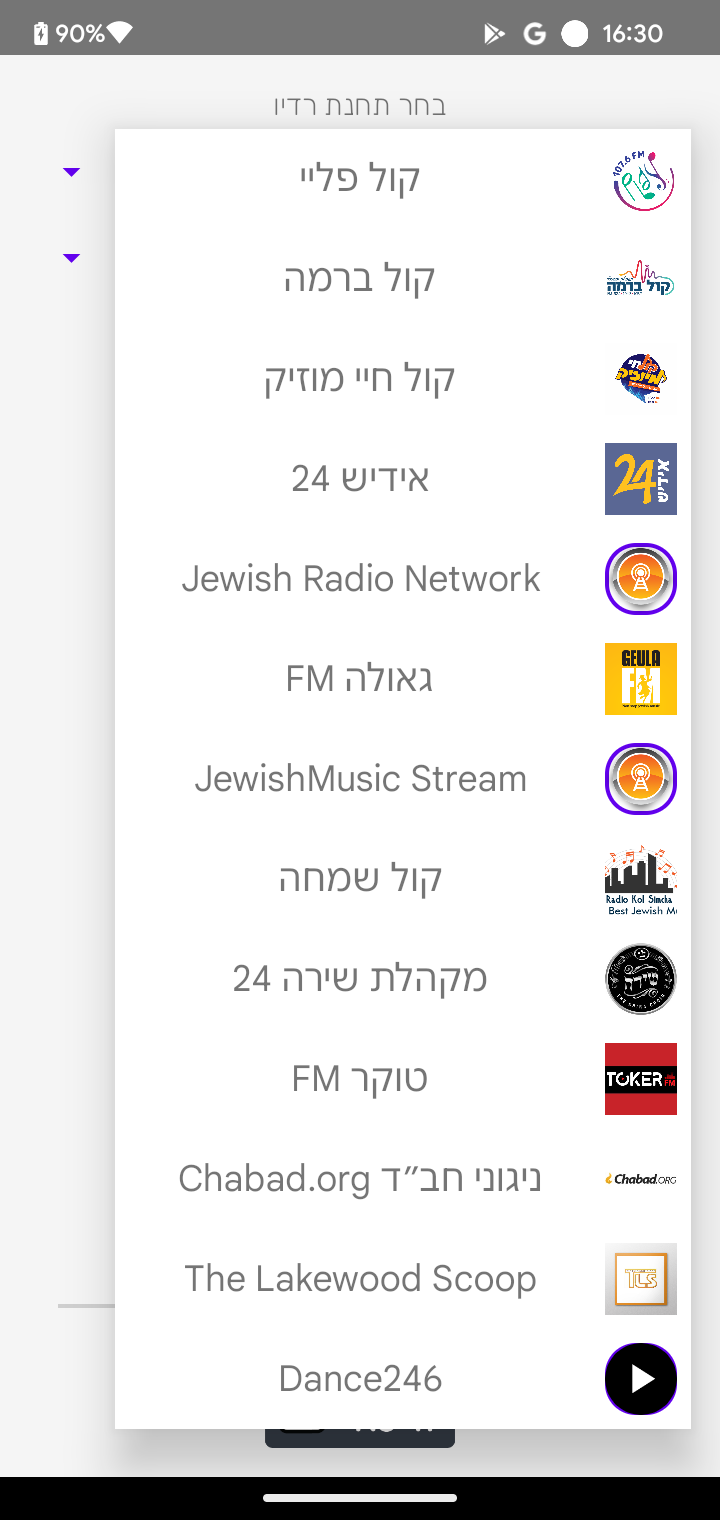Screen dimensions: 720x1520
Task: Pick the קול חיי מוזיק station
Action: (361, 379)
